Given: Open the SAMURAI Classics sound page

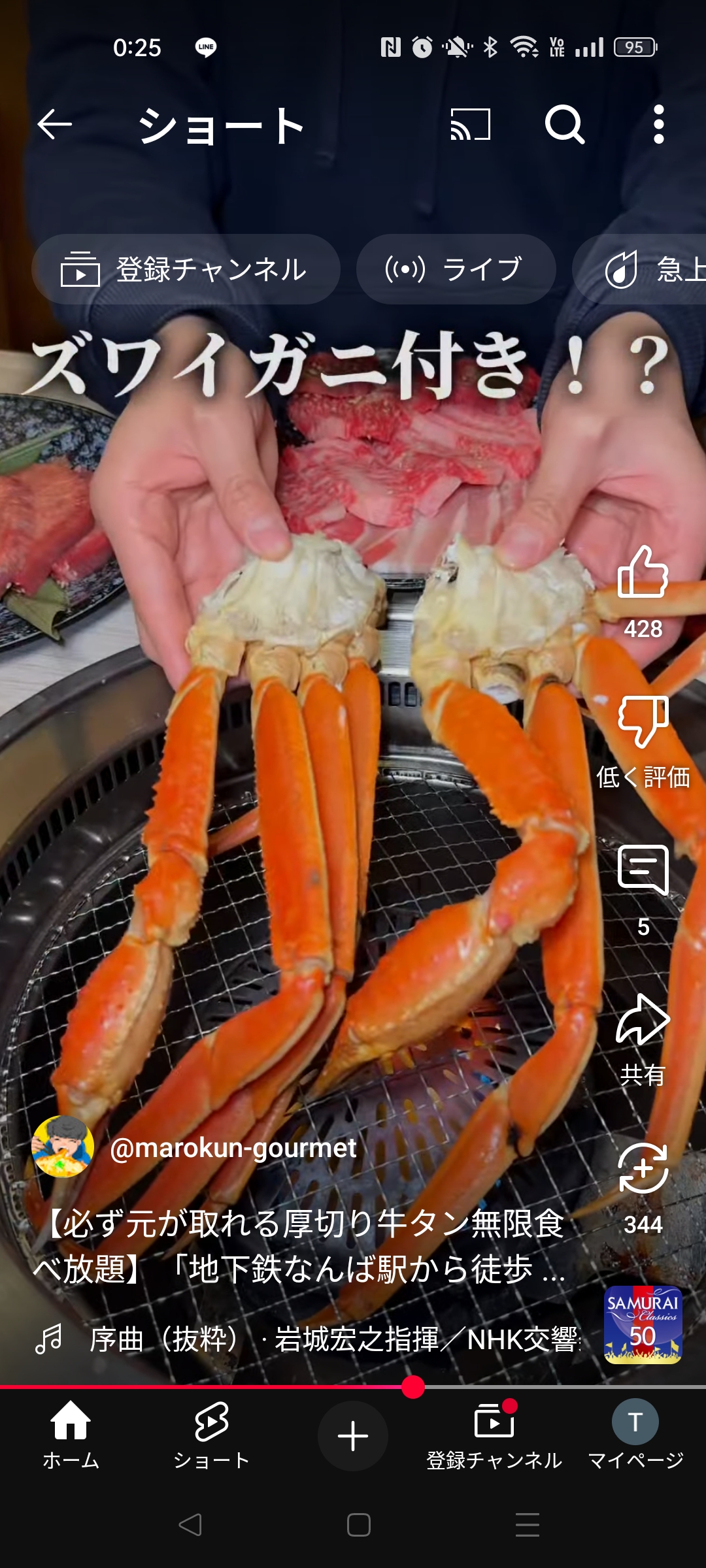Looking at the screenshot, I should click(x=643, y=1324).
